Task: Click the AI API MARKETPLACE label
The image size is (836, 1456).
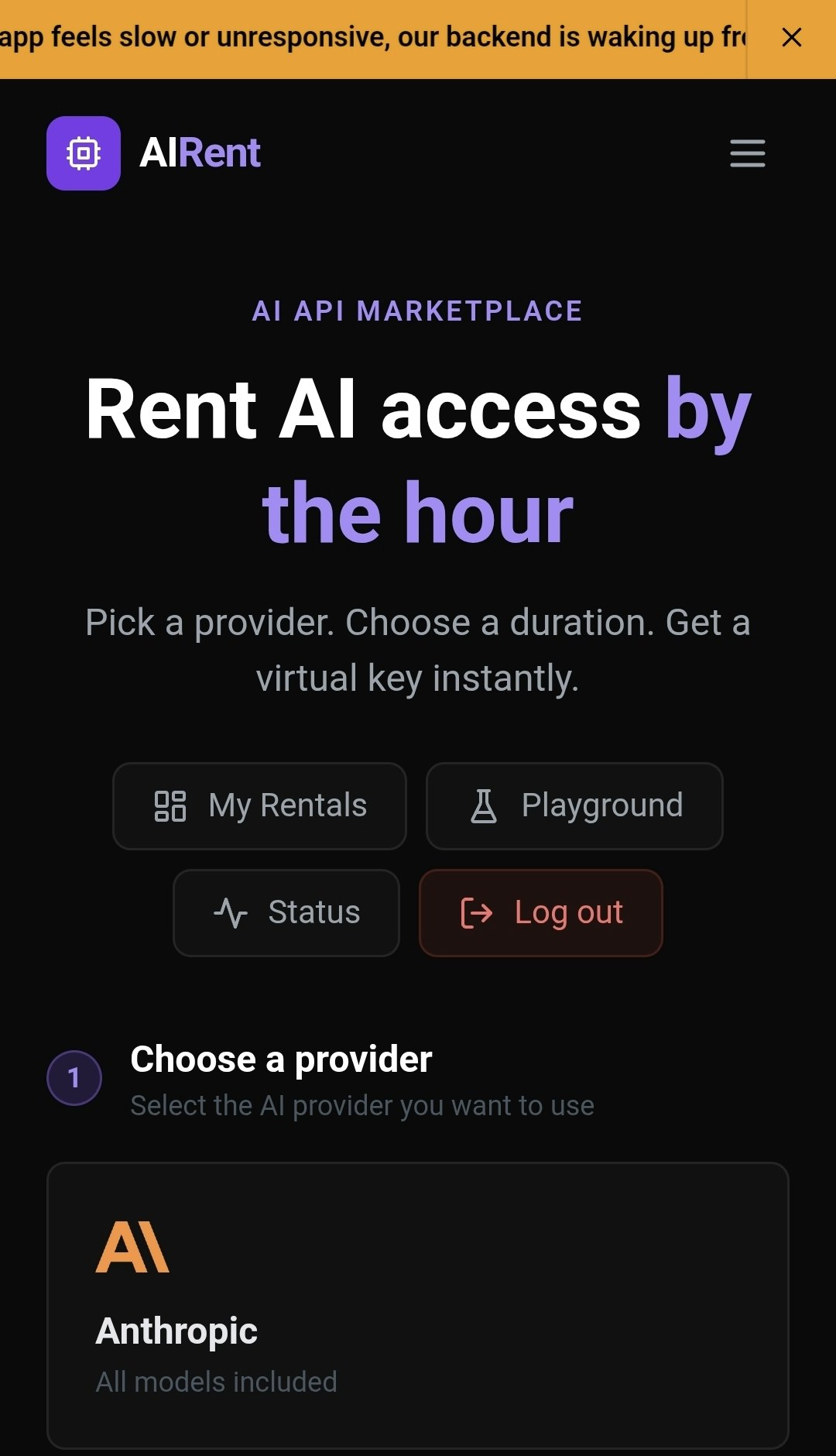Action: 418,311
